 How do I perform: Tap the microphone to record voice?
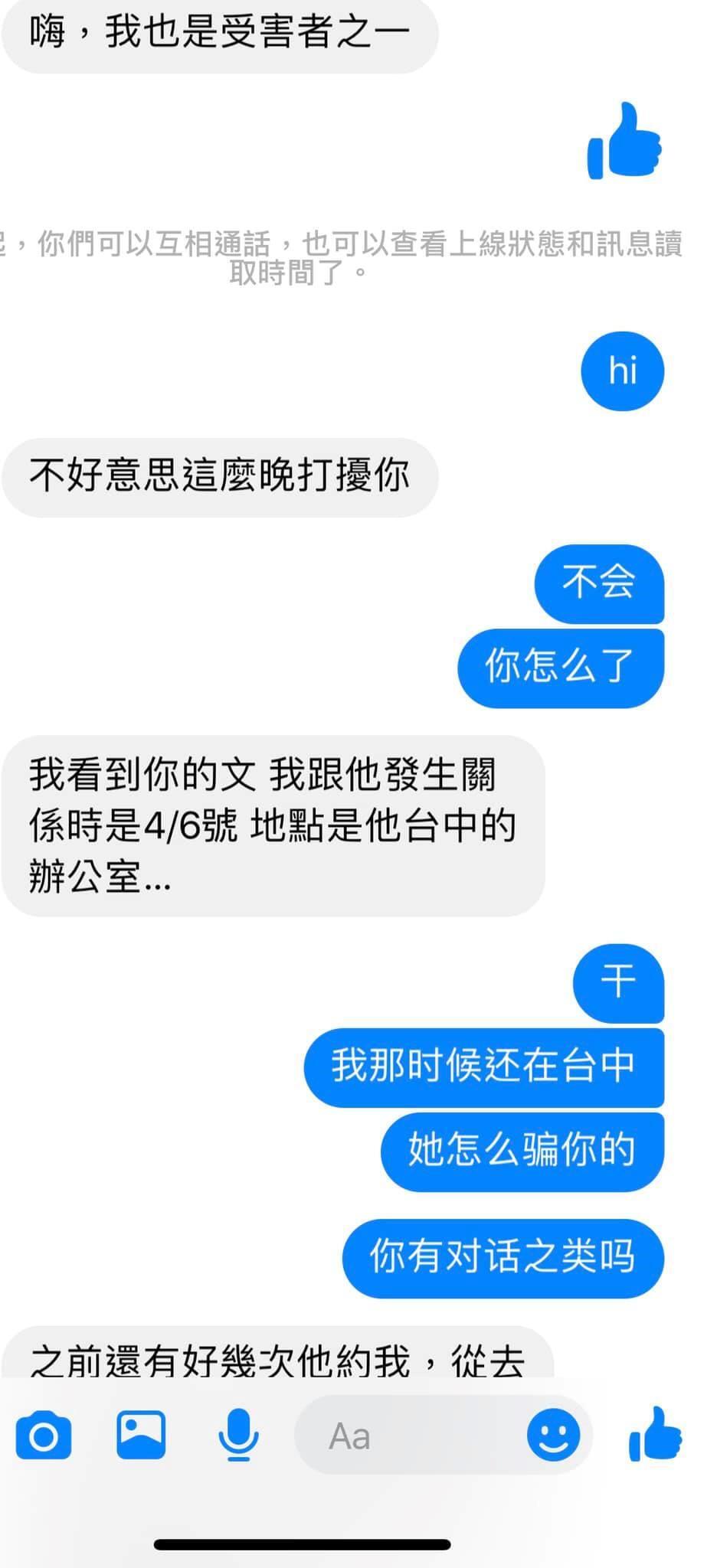point(238,1435)
